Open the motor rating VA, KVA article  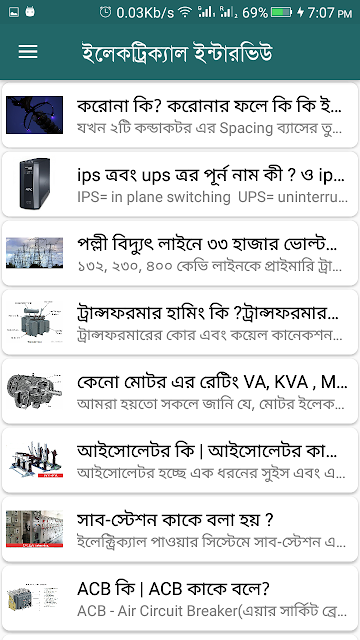pos(180,391)
